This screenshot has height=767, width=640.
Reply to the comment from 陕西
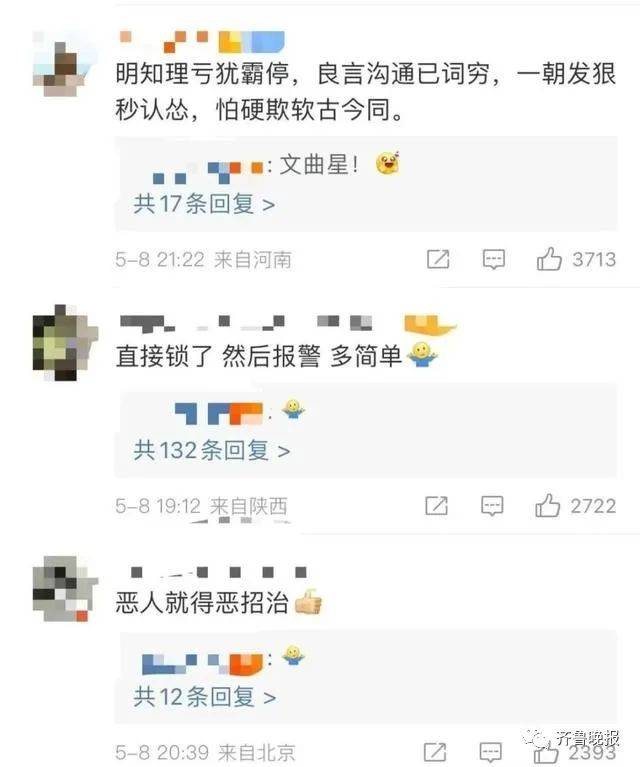[x=492, y=506]
